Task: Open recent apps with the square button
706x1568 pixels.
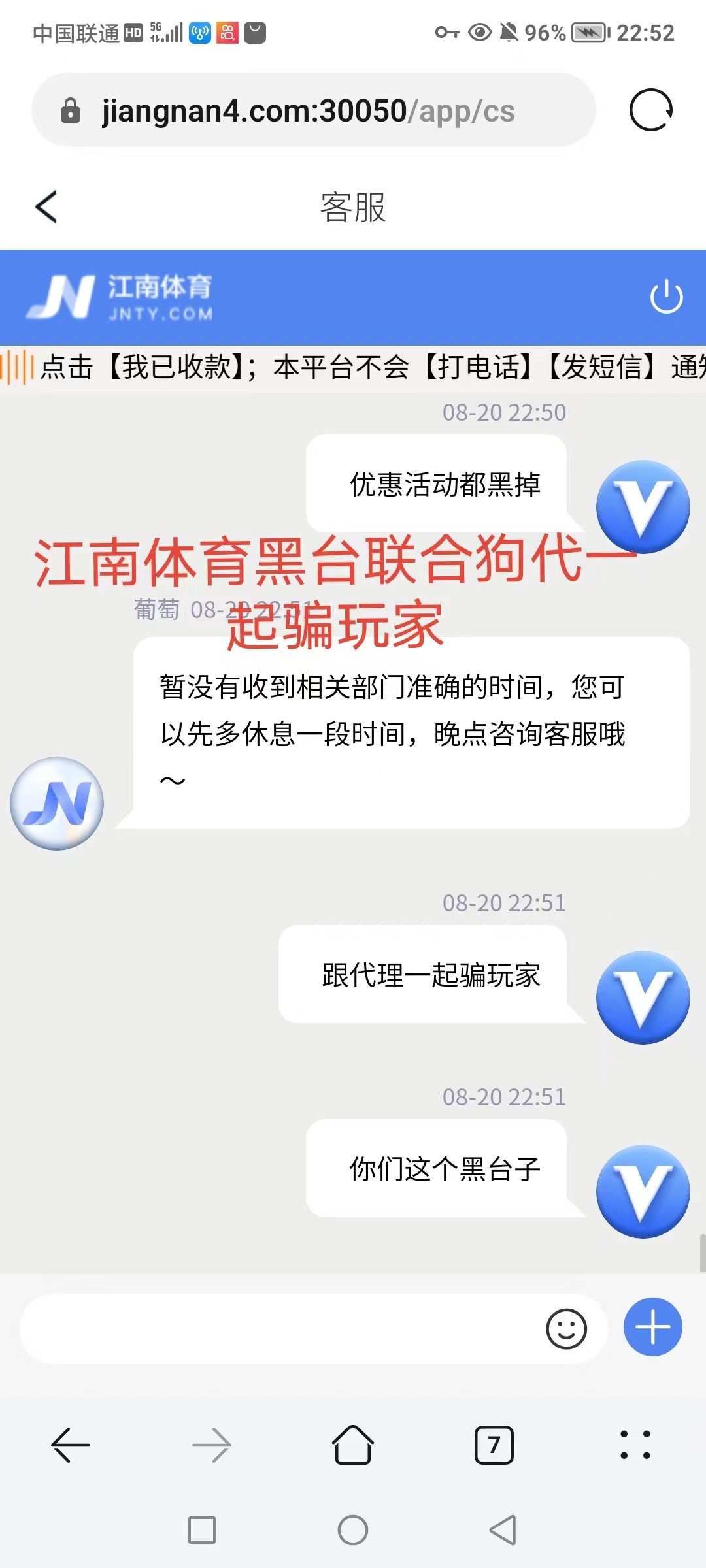Action: pos(201,1530)
